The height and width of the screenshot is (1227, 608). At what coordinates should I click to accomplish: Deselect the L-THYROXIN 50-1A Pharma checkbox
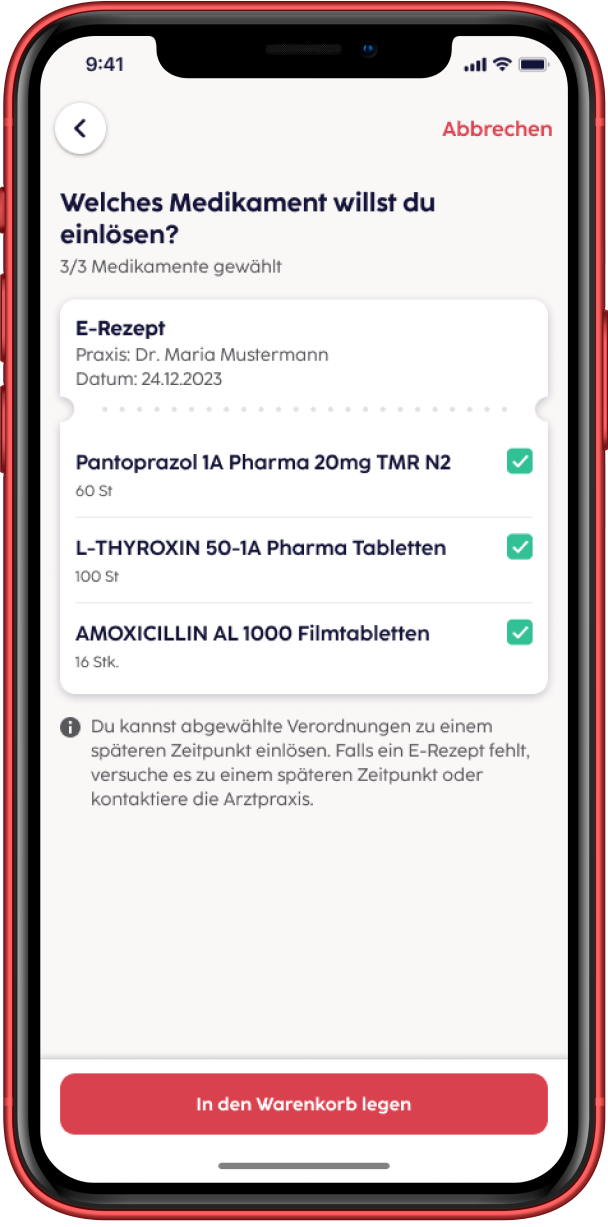[519, 547]
